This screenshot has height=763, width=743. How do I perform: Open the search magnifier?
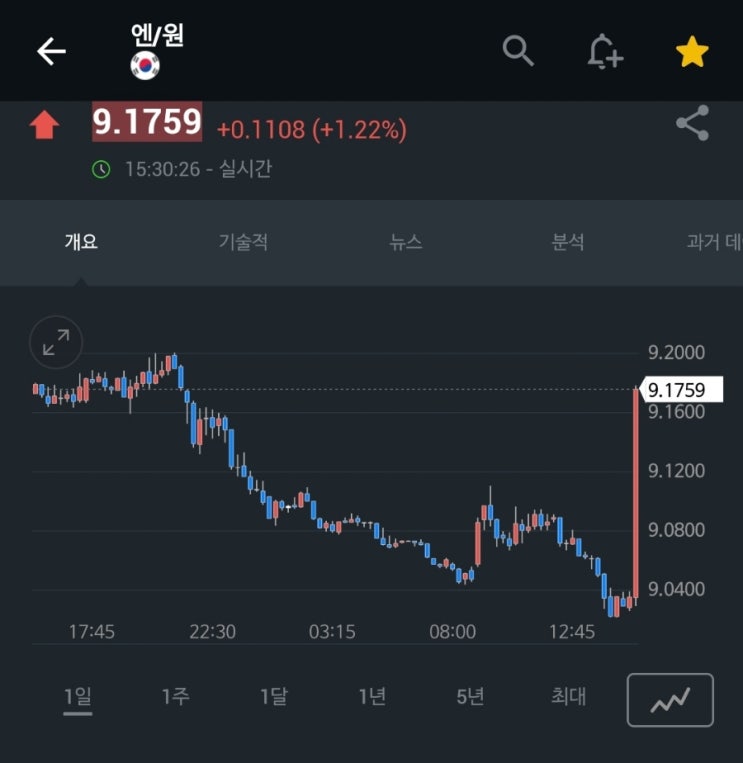pos(518,50)
